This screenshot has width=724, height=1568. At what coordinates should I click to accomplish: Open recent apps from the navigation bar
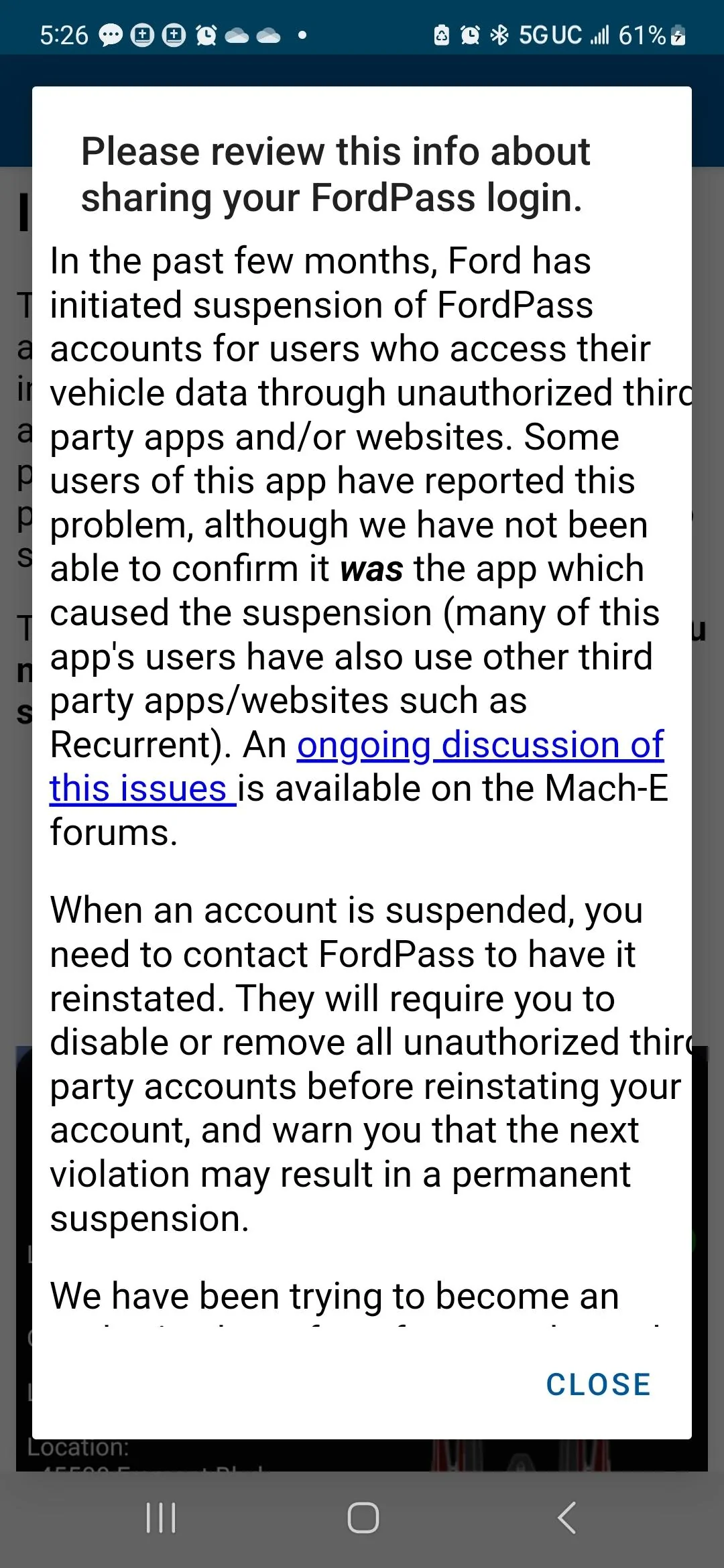tap(161, 1517)
